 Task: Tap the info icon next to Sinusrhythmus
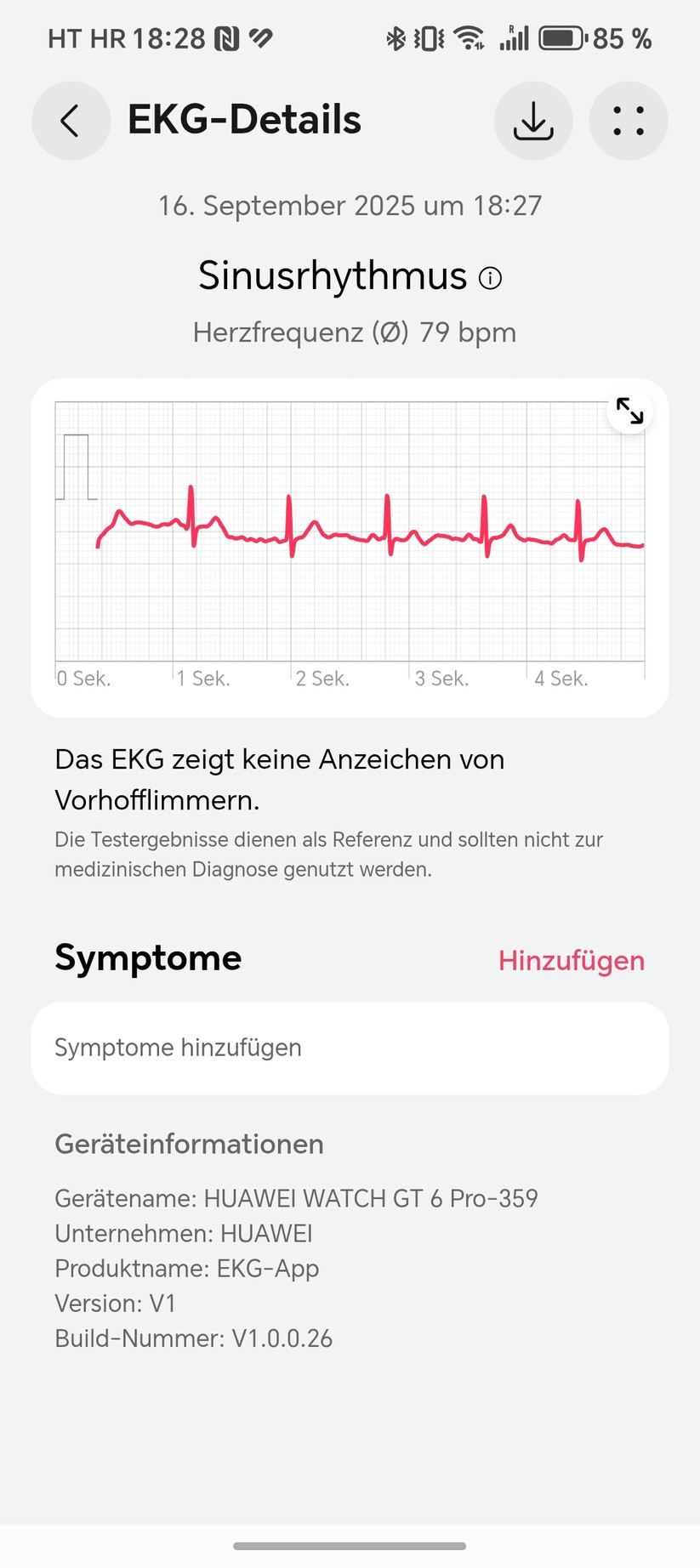(491, 277)
